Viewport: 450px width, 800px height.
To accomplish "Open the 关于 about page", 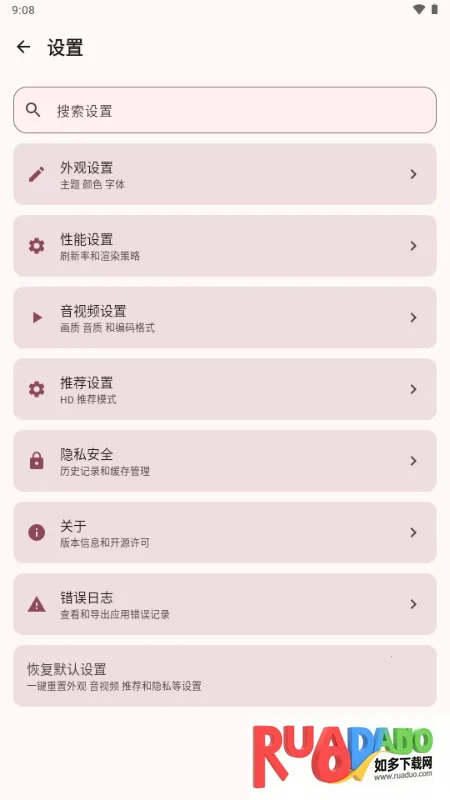I will (x=225, y=533).
